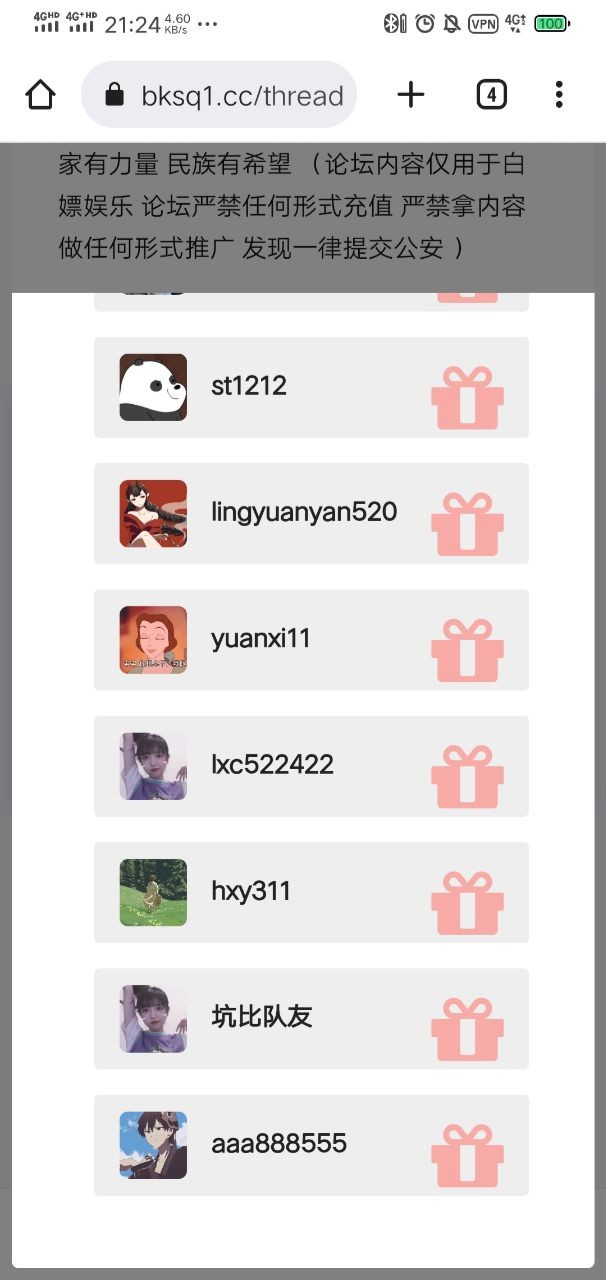This screenshot has height=1280, width=606.
Task: Open the hxy311 user row
Action: pos(311,892)
